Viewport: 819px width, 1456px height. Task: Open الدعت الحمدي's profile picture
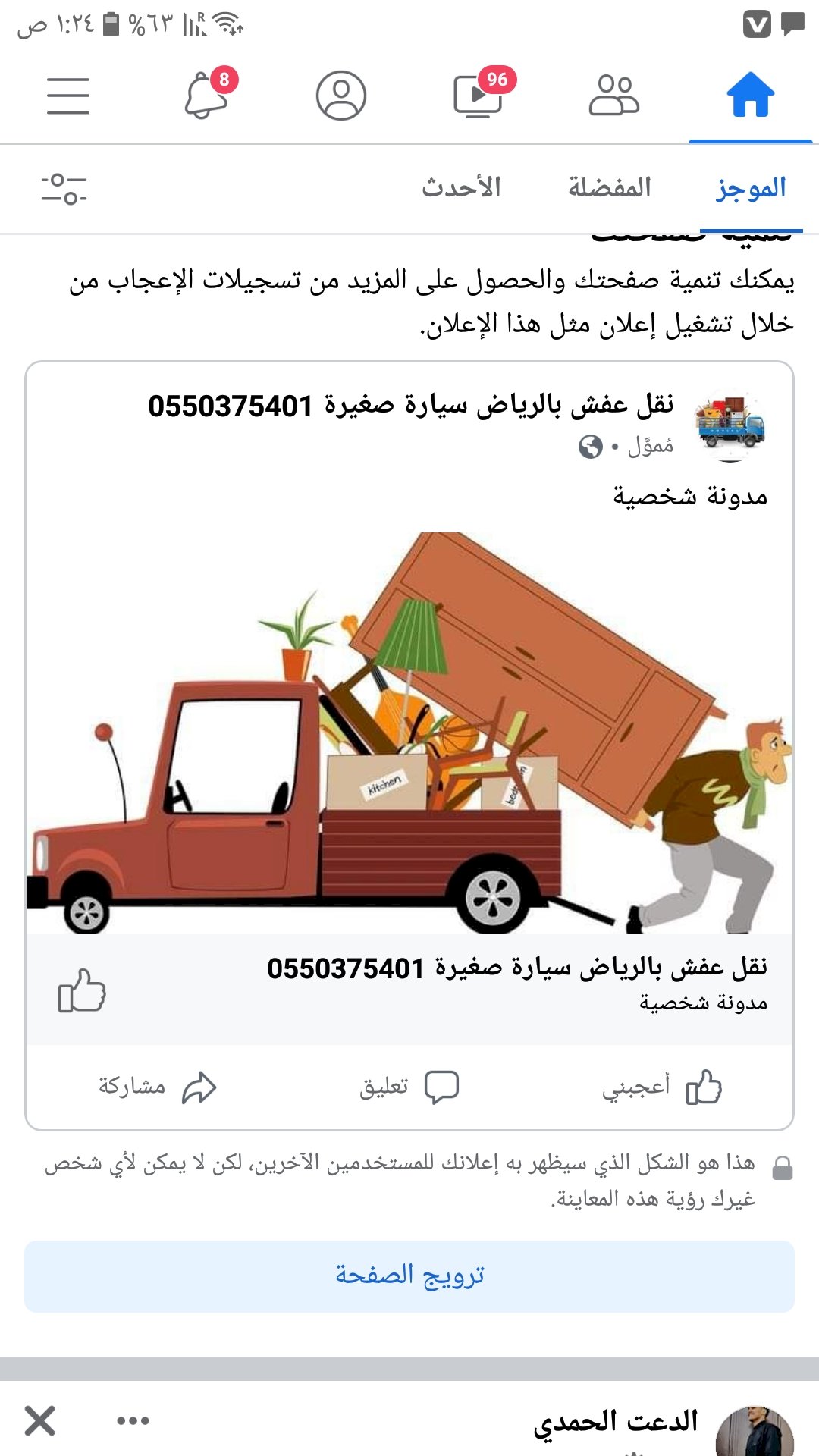pos(754,1433)
